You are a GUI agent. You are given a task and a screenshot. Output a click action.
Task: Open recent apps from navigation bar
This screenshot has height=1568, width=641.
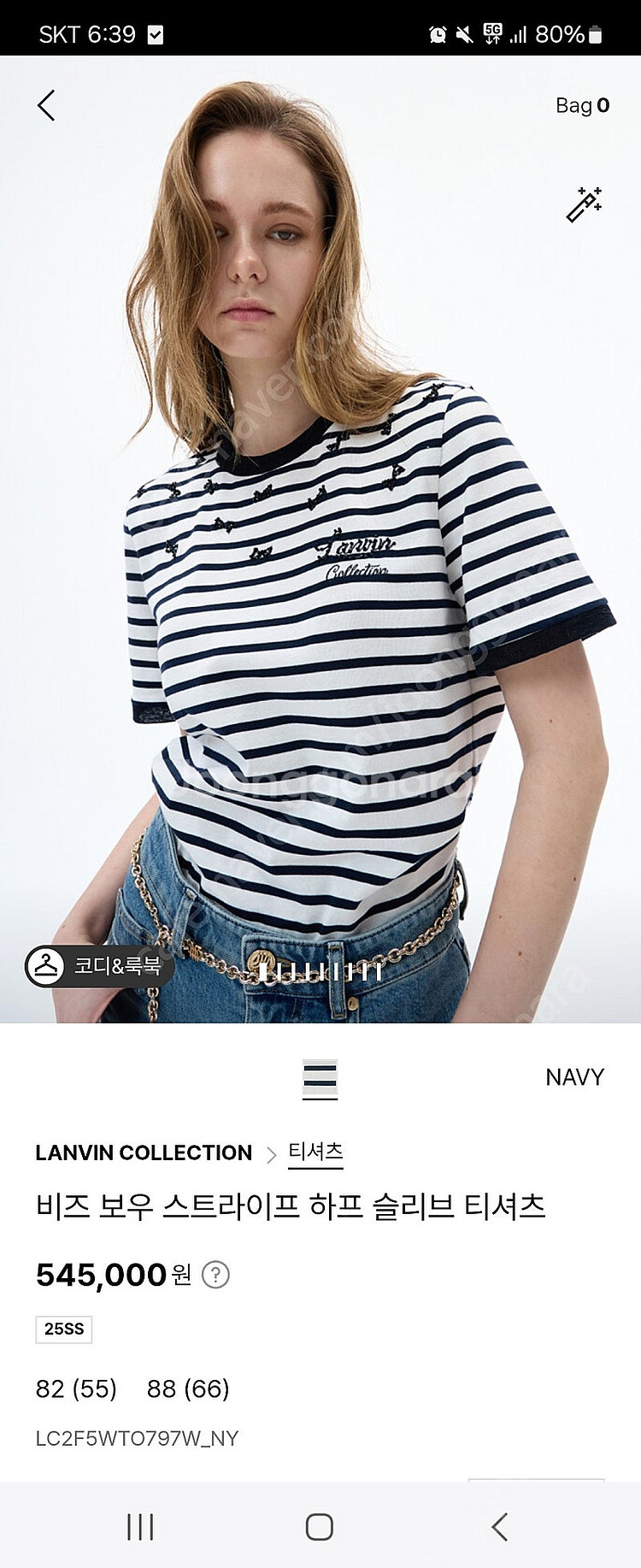pyautogui.click(x=140, y=1526)
